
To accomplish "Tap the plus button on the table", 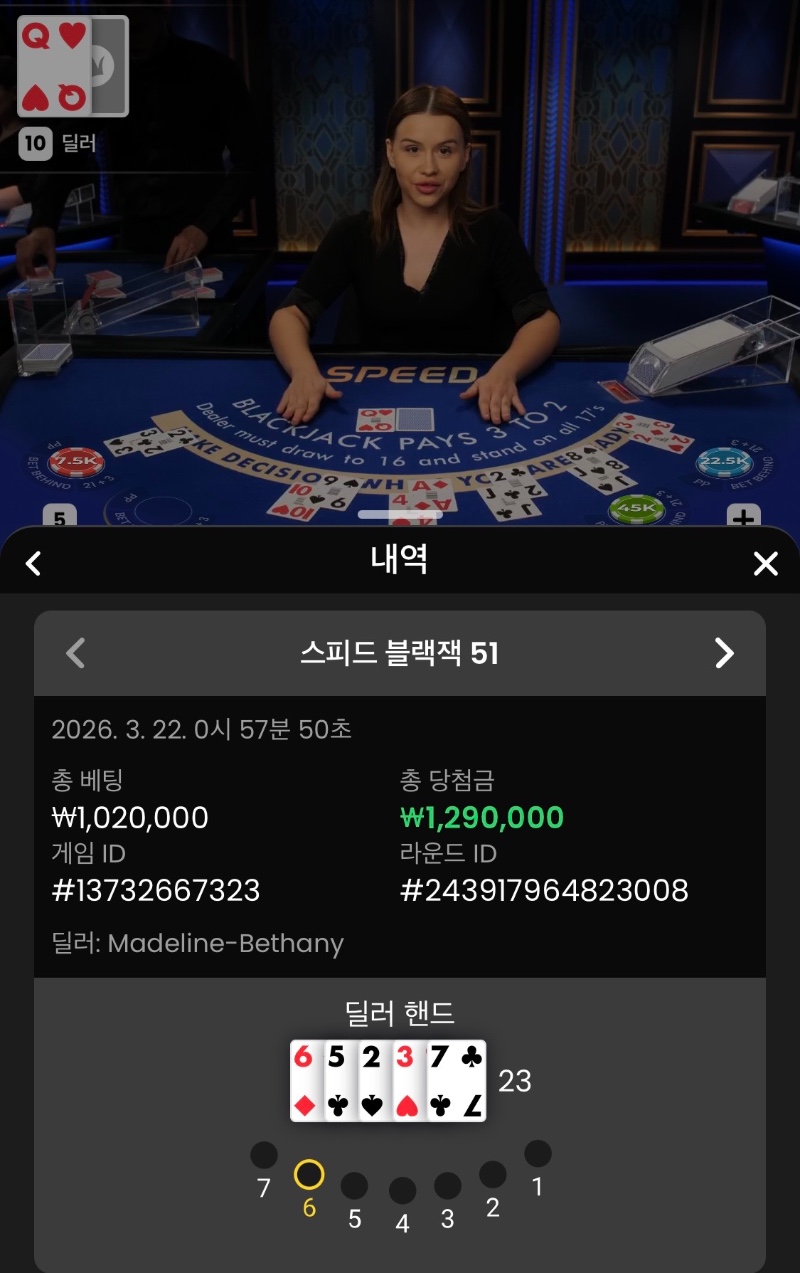I will pos(743,518).
